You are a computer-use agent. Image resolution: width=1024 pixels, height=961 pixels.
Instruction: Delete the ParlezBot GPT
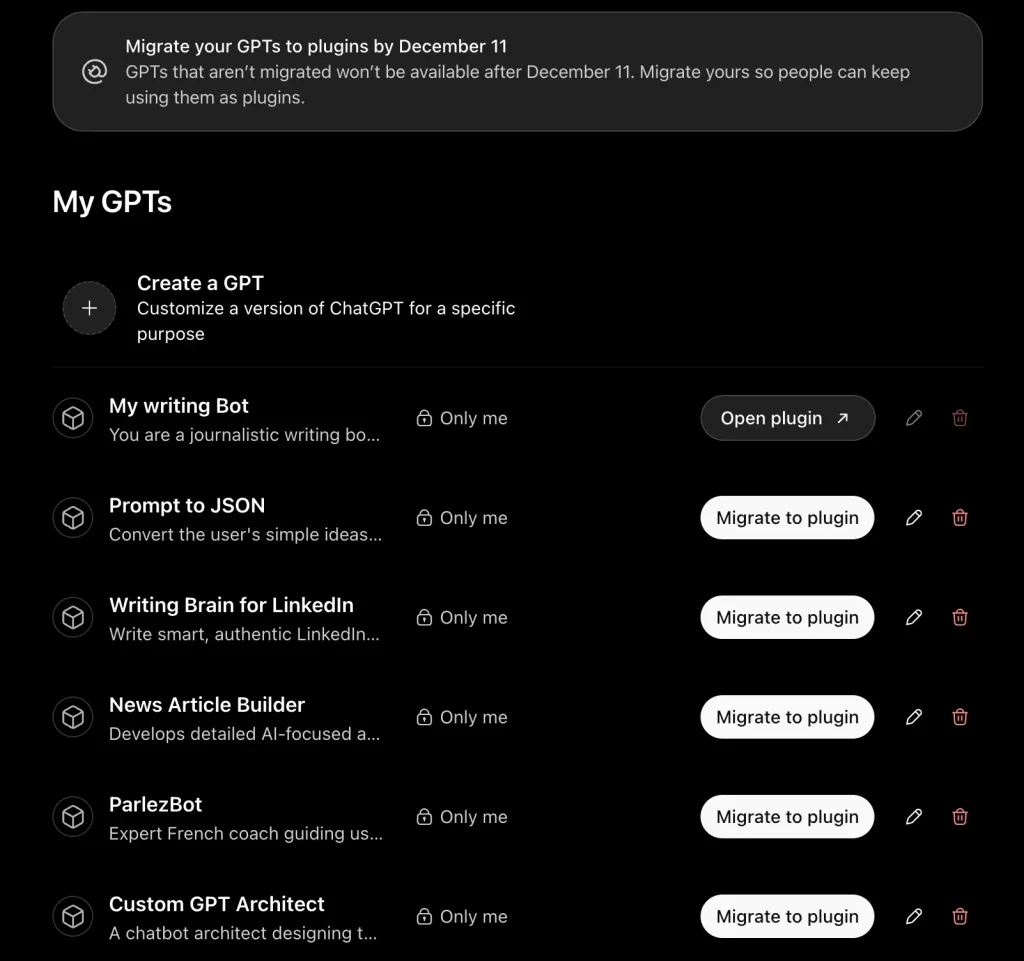pos(960,817)
